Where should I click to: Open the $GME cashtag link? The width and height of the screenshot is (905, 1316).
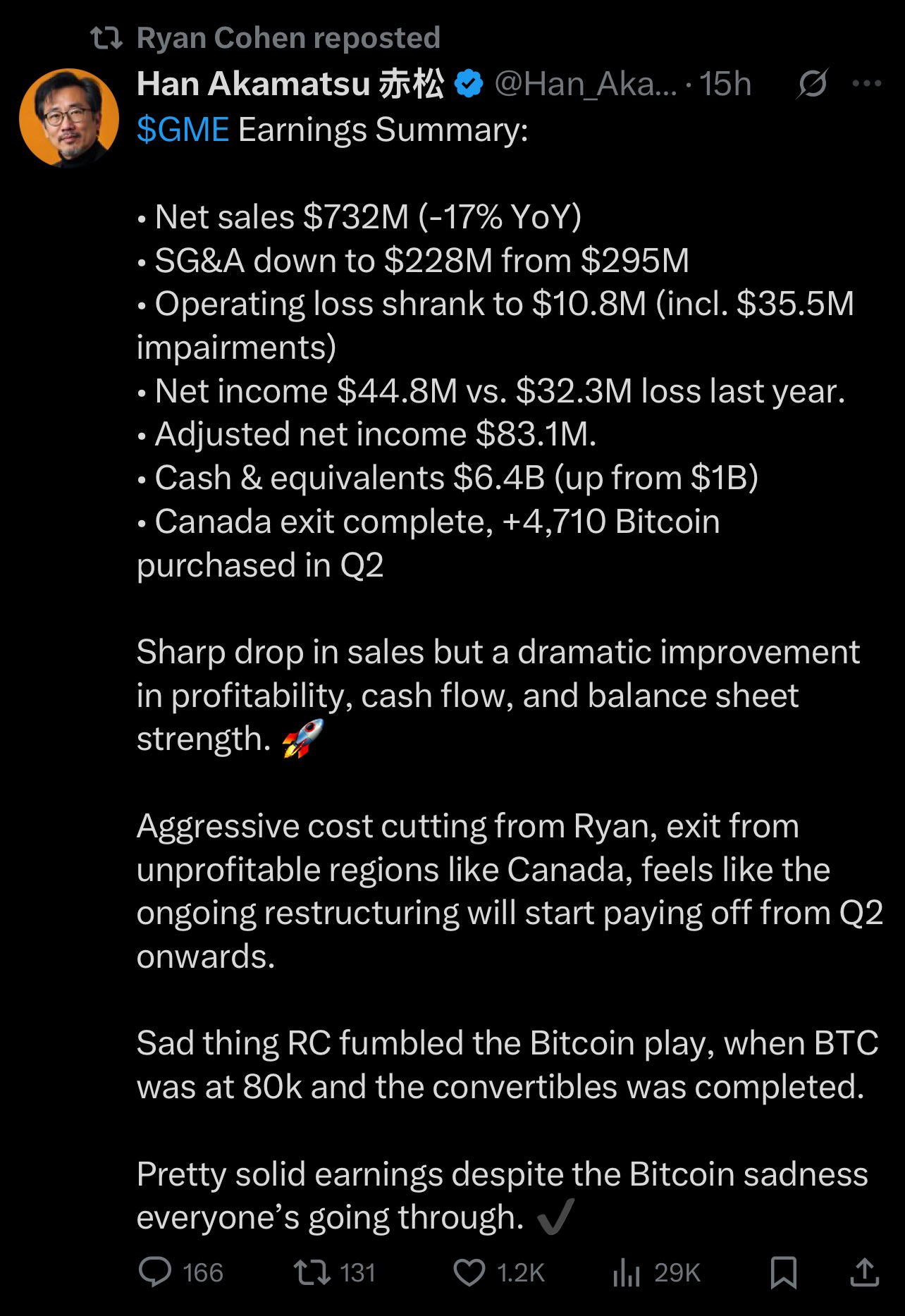click(183, 130)
